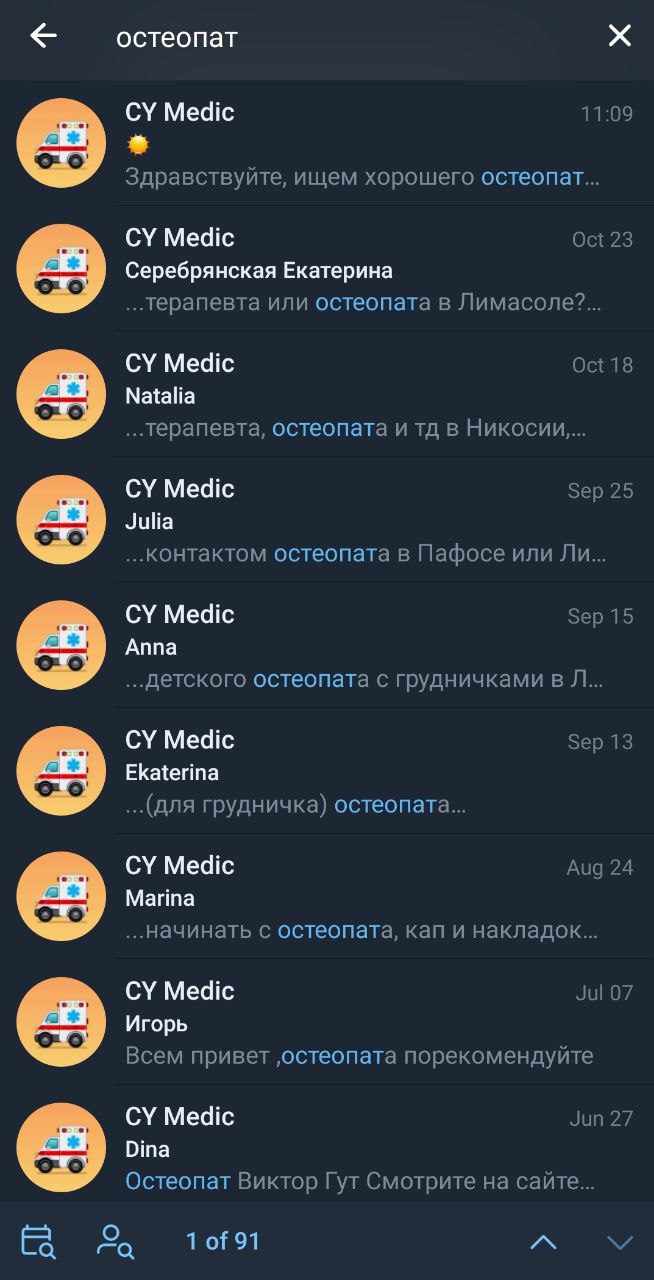Viewport: 654px width, 1280px height.
Task: Jump to the previous result with up arrow
Action: click(543, 1242)
